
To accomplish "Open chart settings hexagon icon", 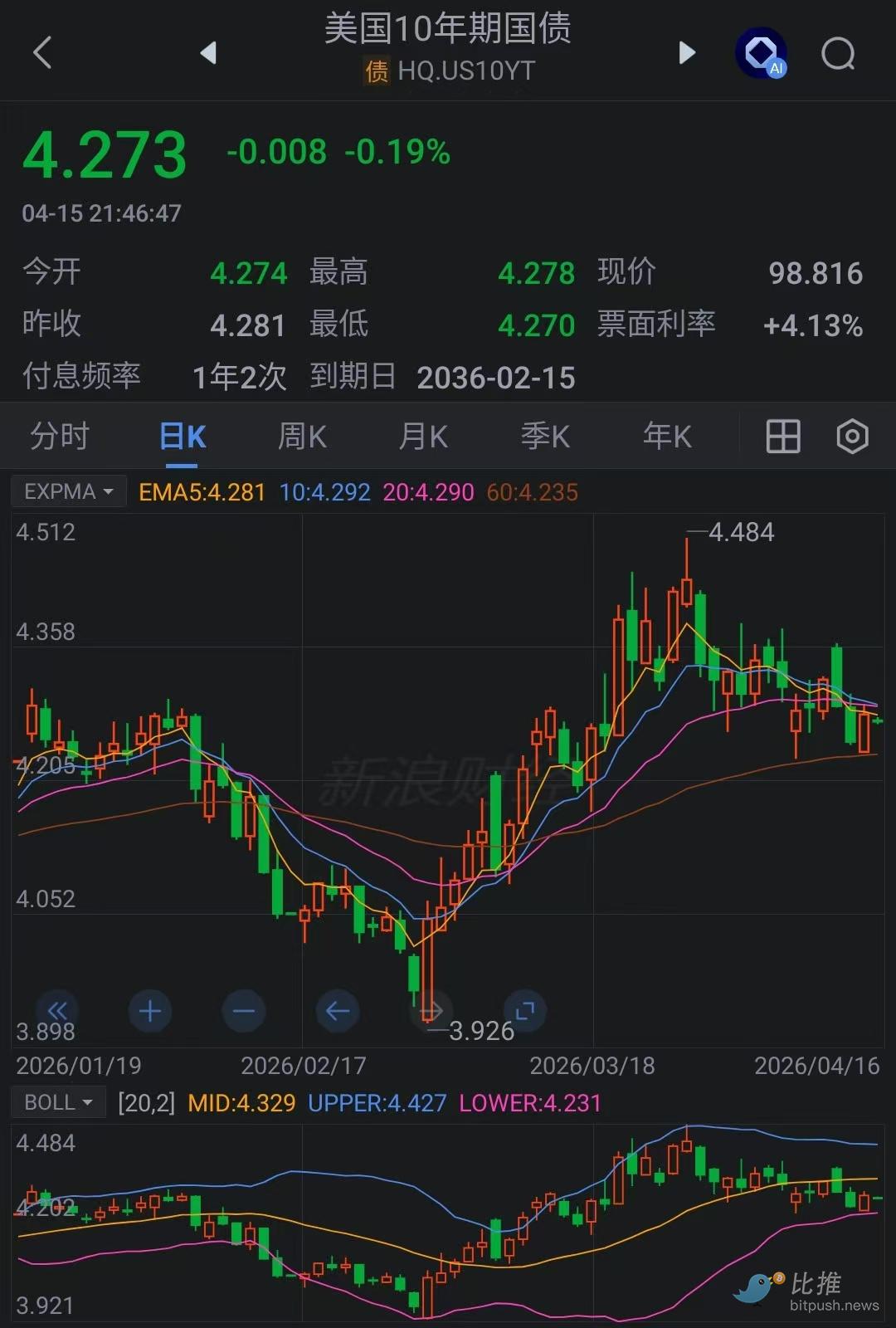I will [x=852, y=436].
